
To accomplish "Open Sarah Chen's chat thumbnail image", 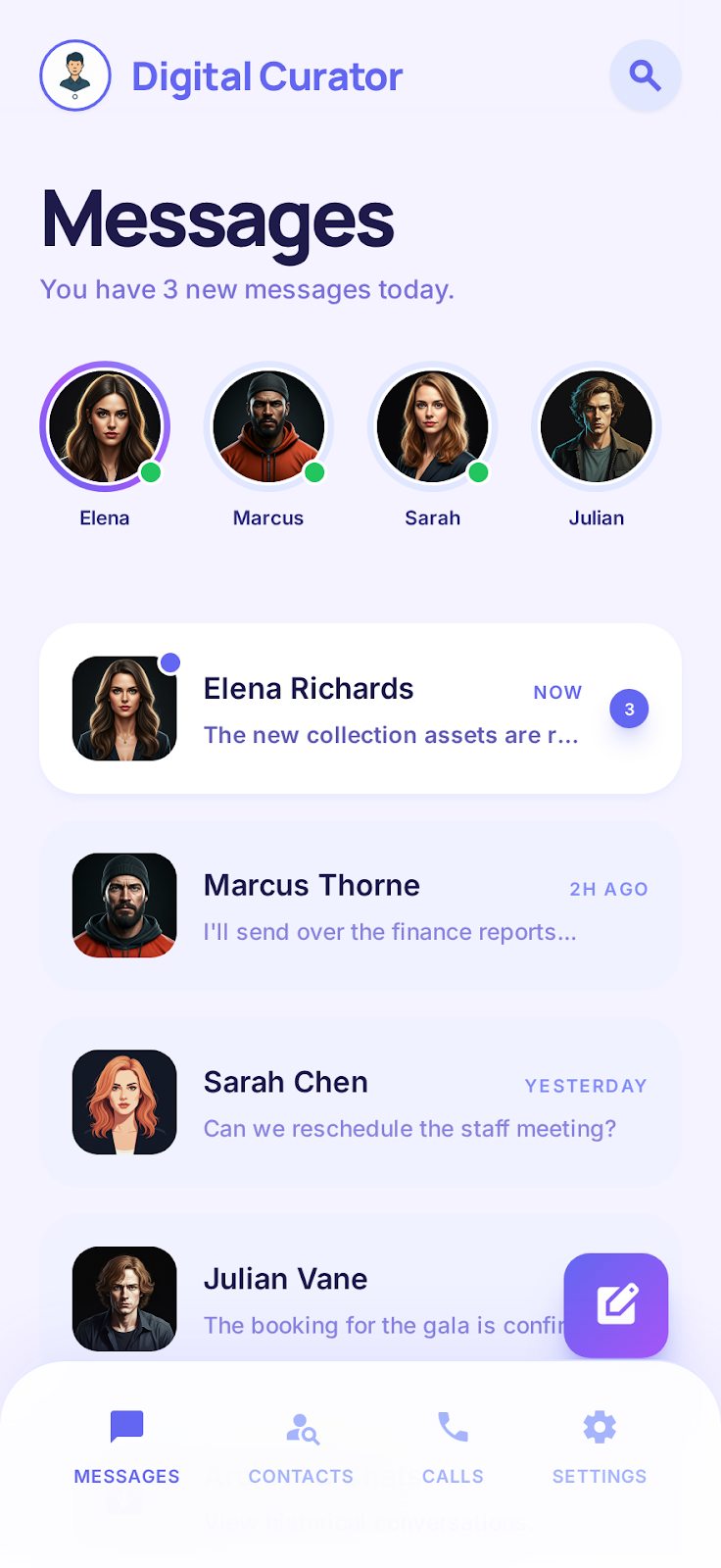I will point(123,1102).
